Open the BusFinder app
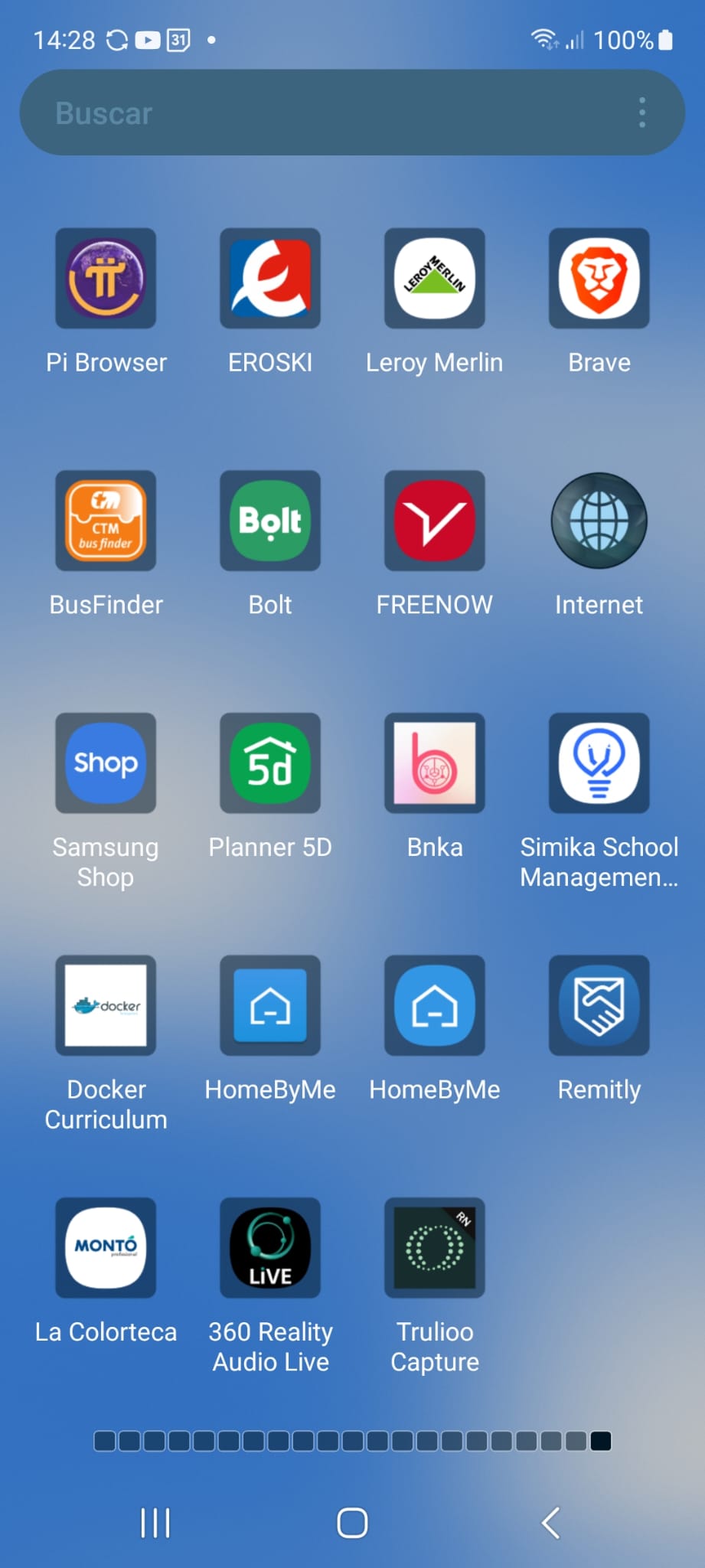 click(x=106, y=521)
